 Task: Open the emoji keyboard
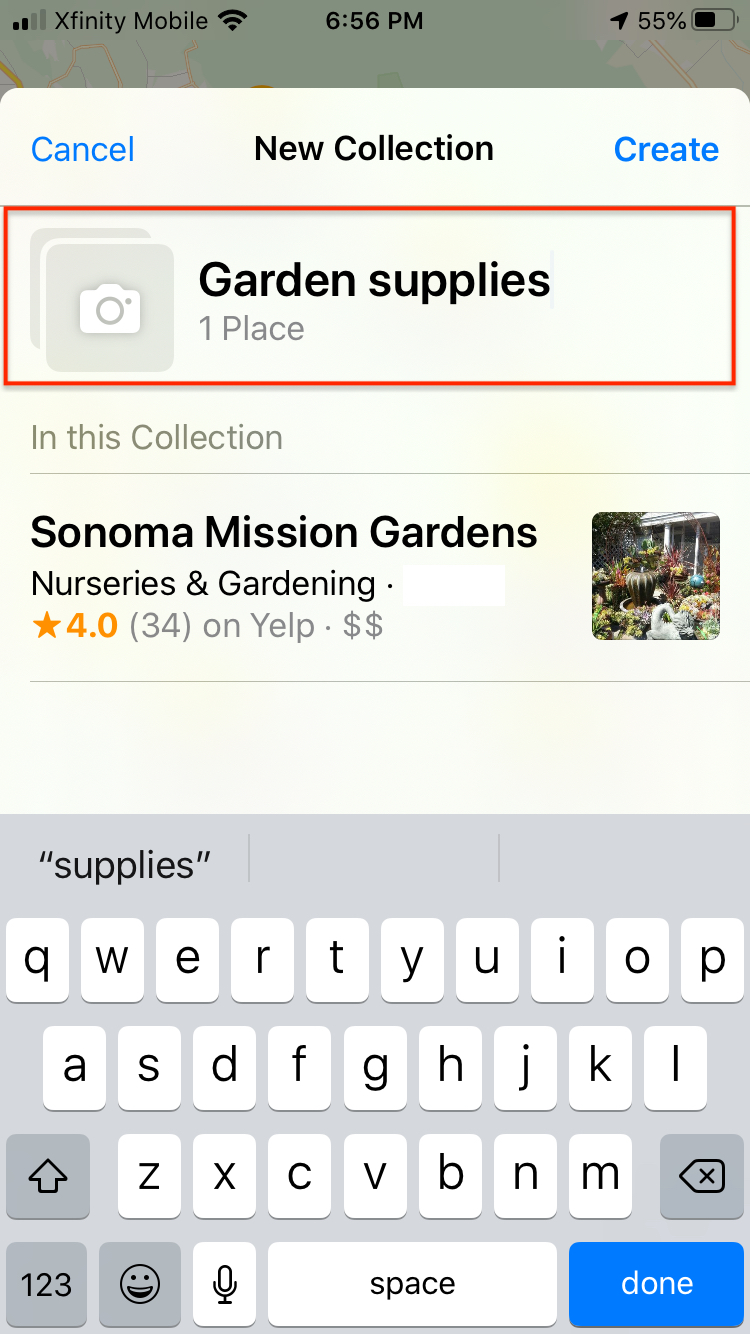click(x=140, y=1285)
